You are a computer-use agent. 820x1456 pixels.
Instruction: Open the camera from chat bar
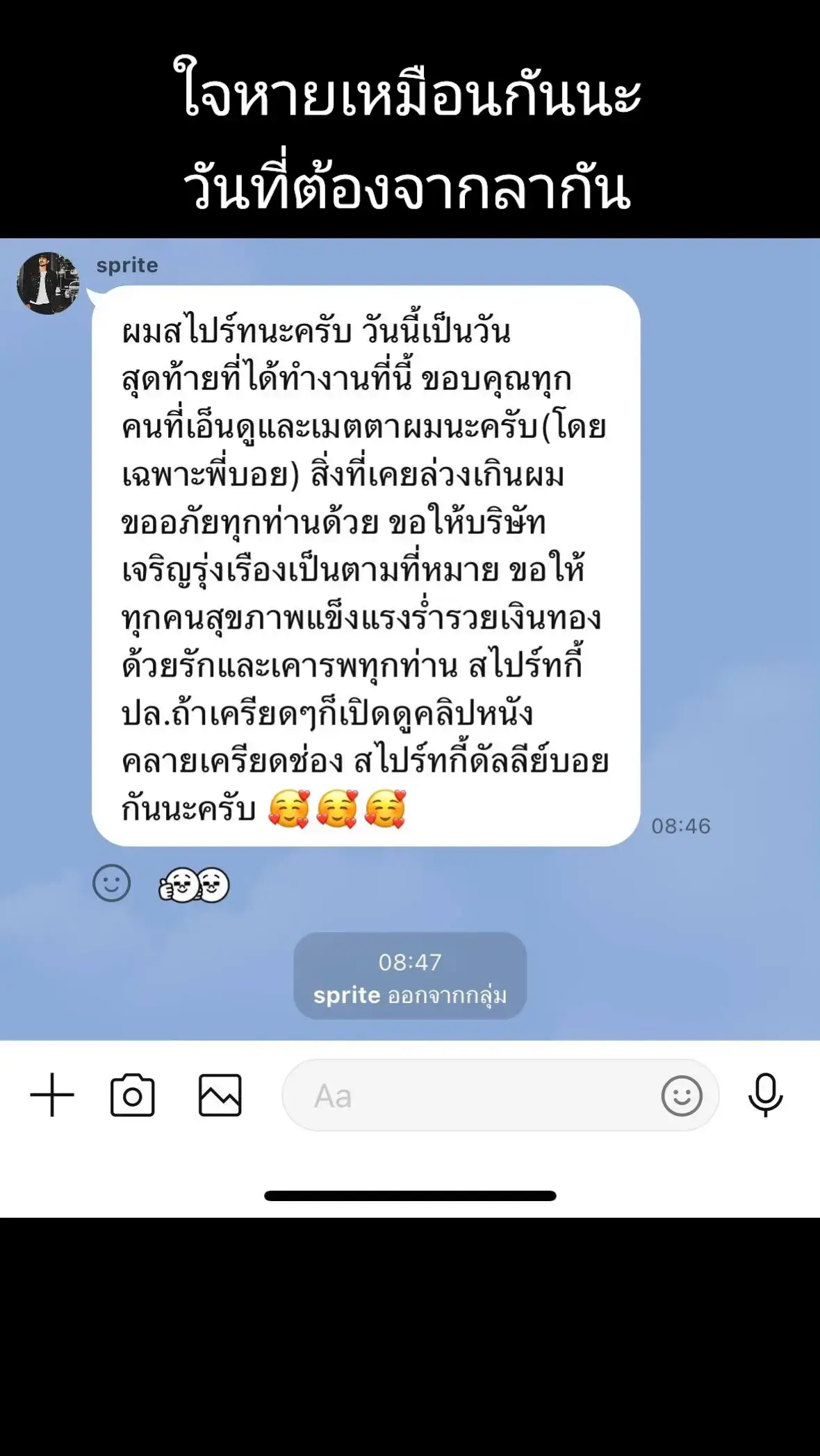(132, 1095)
